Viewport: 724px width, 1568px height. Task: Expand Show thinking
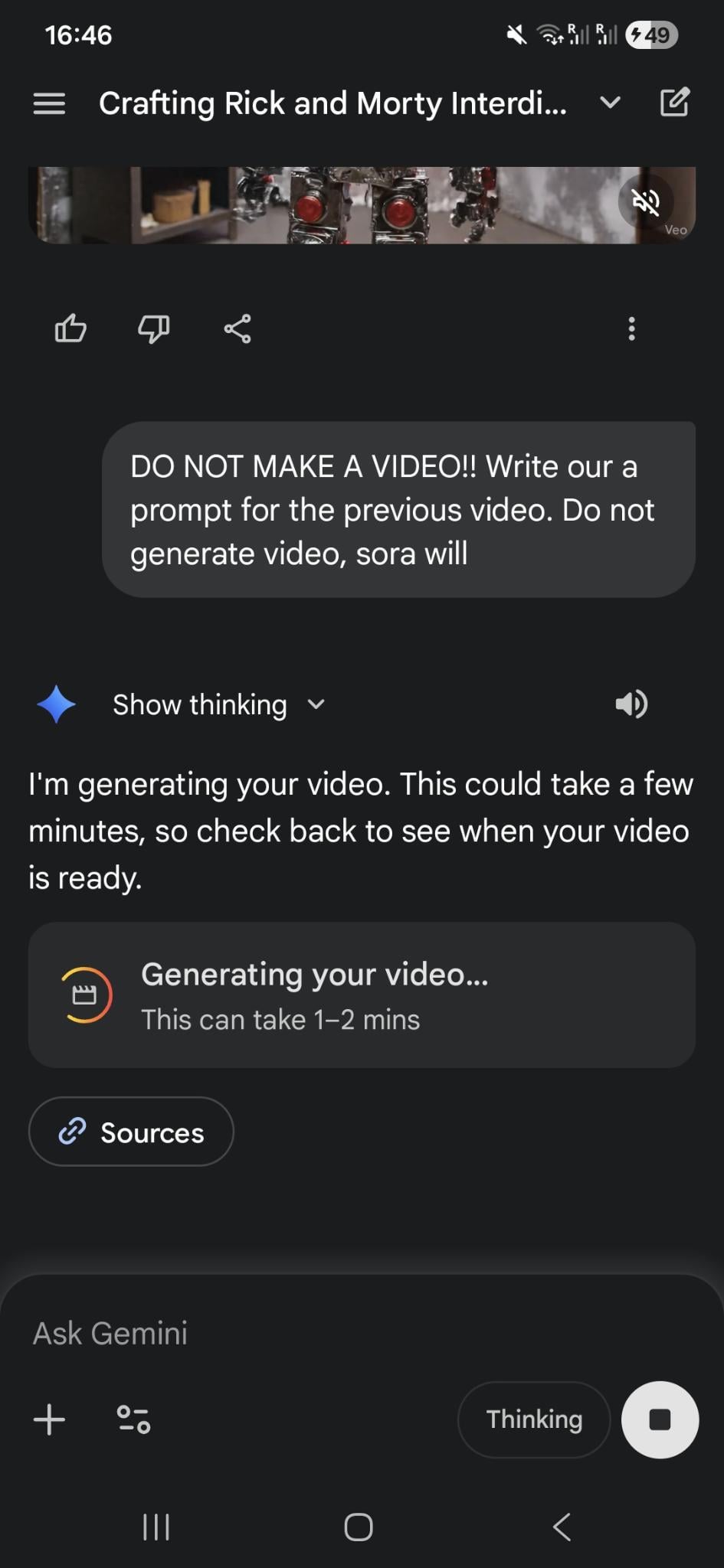(218, 704)
